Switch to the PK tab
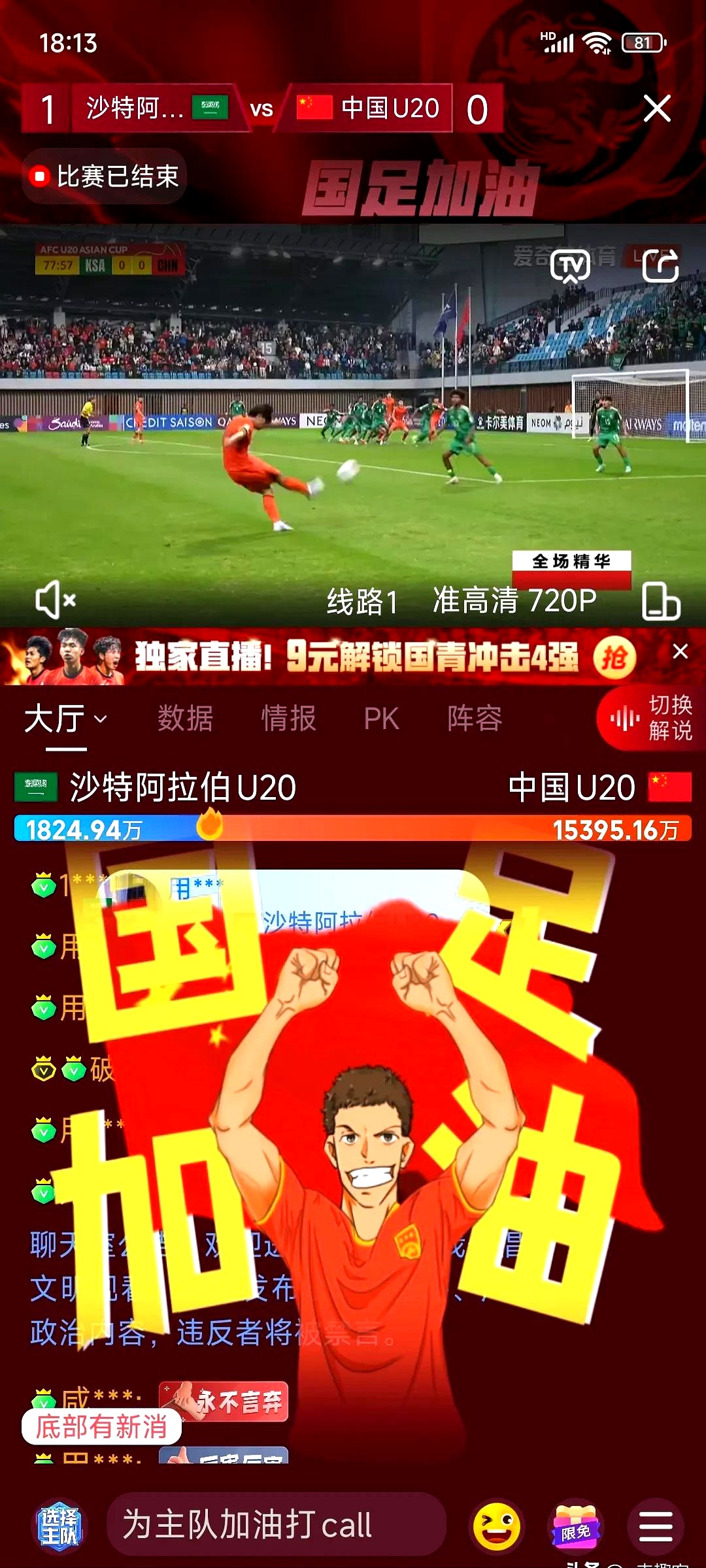 (x=381, y=719)
